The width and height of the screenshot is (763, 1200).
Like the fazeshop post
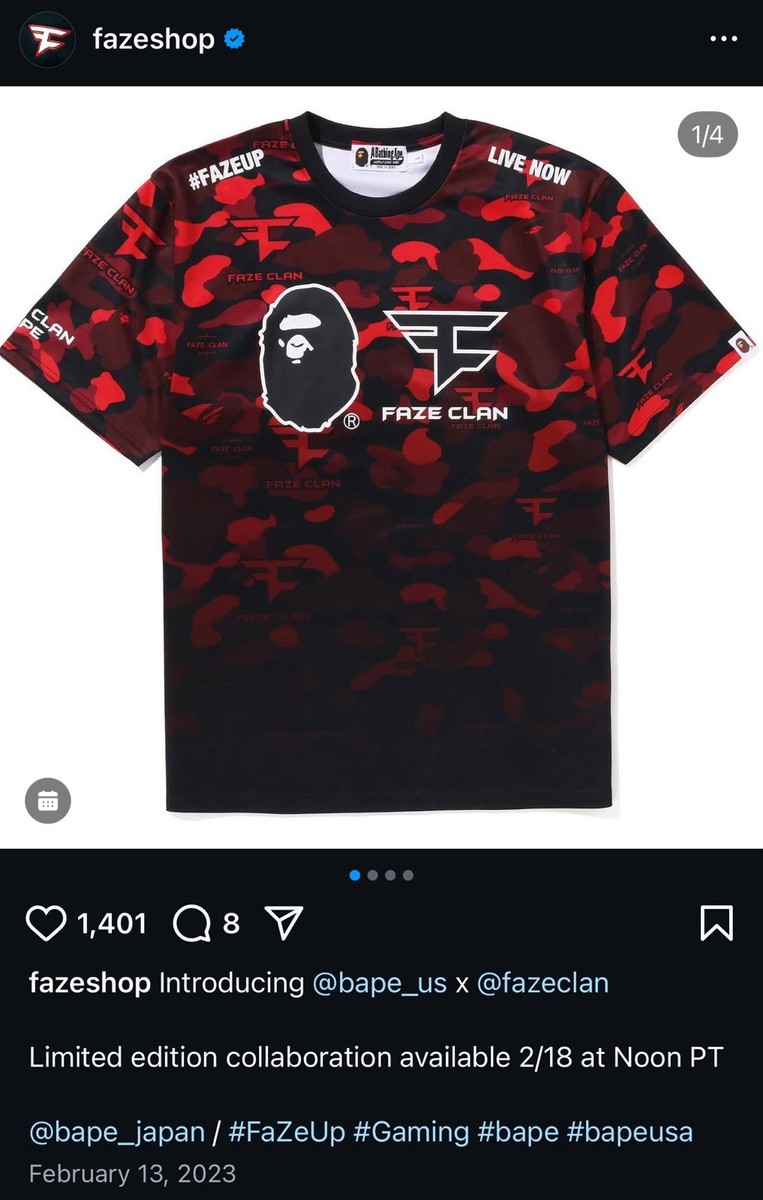tap(45, 923)
